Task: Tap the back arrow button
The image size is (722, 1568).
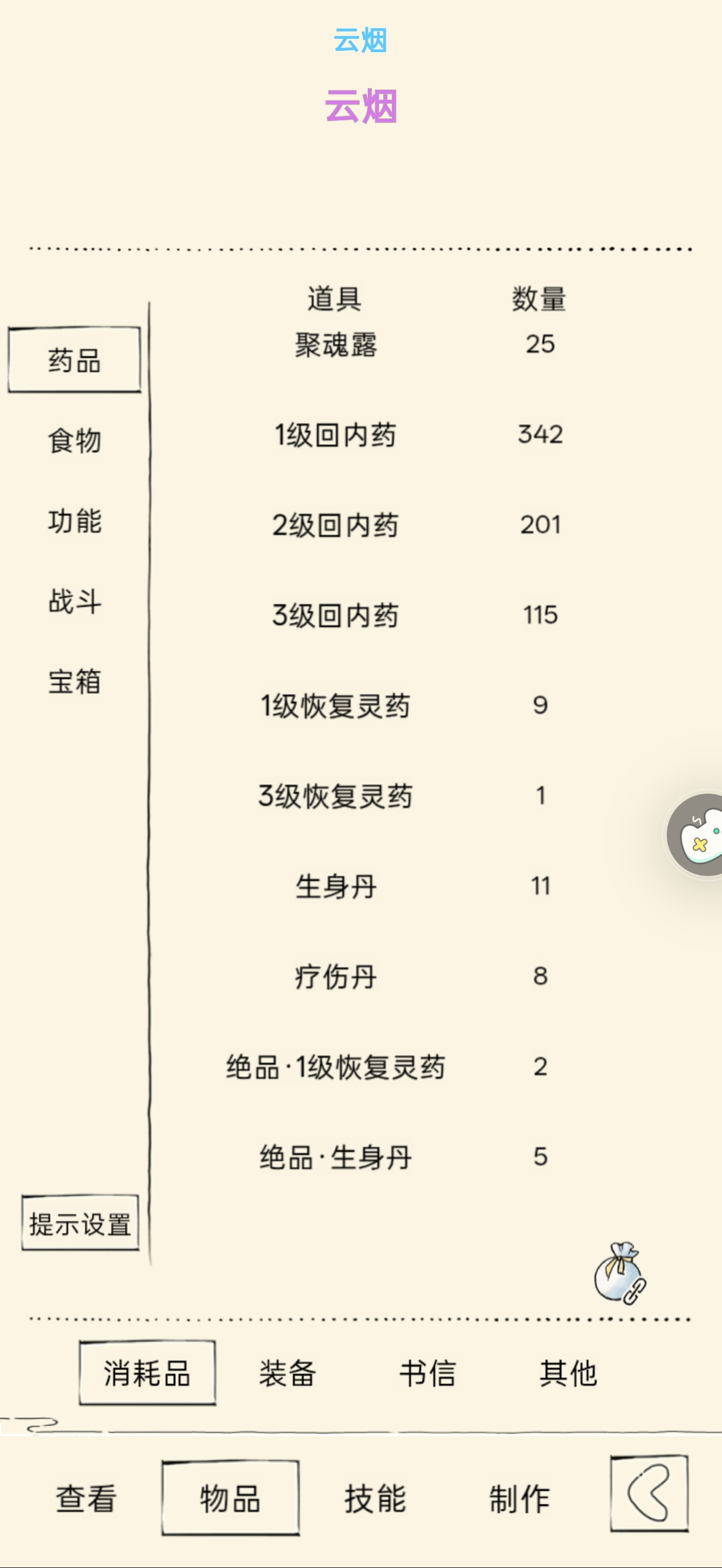Action: 649,1493
